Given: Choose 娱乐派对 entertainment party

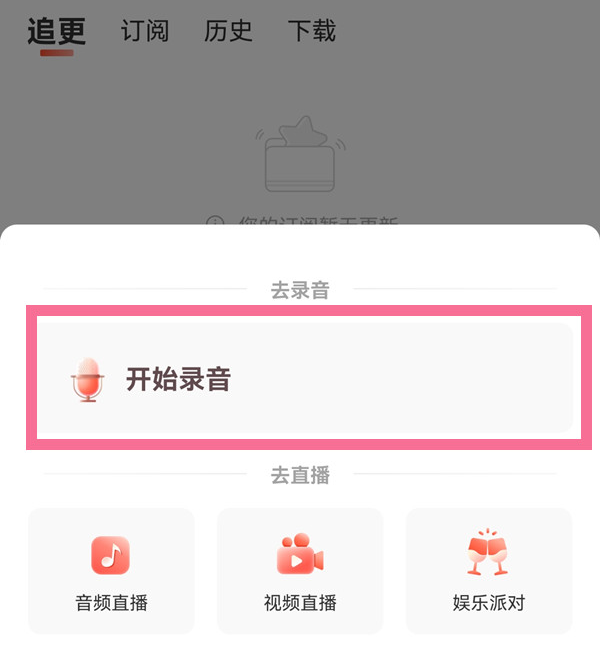Looking at the screenshot, I should tap(489, 571).
